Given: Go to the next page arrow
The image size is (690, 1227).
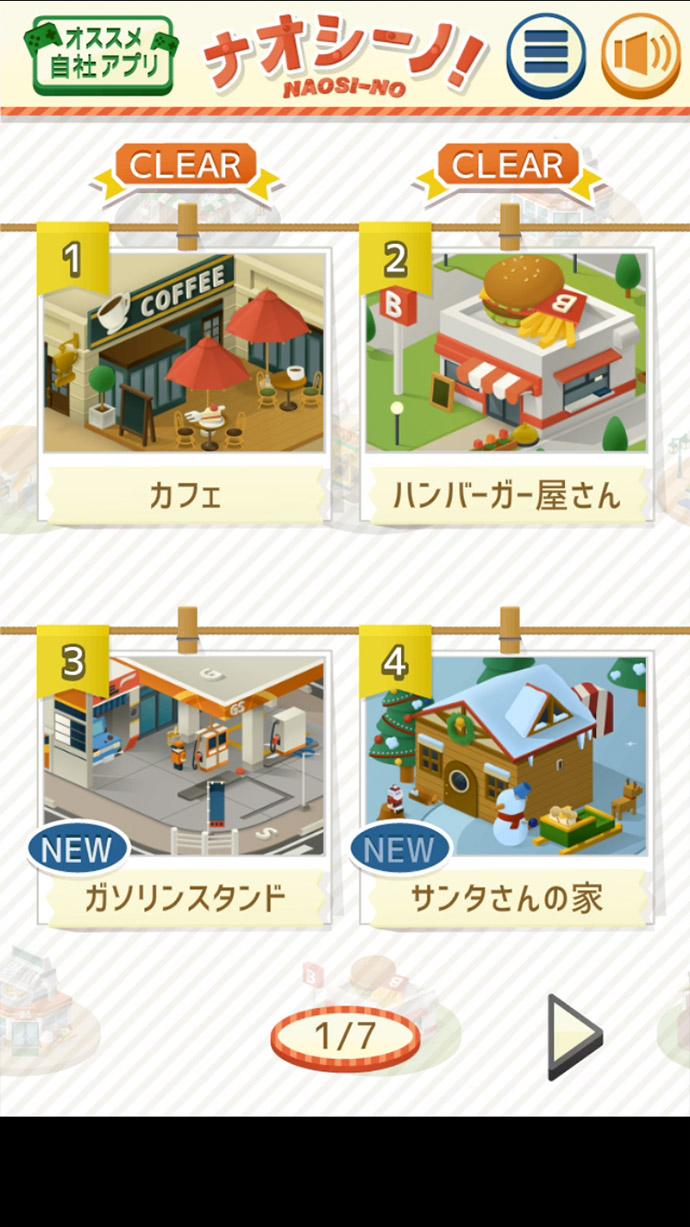Looking at the screenshot, I should pyautogui.click(x=574, y=1036).
